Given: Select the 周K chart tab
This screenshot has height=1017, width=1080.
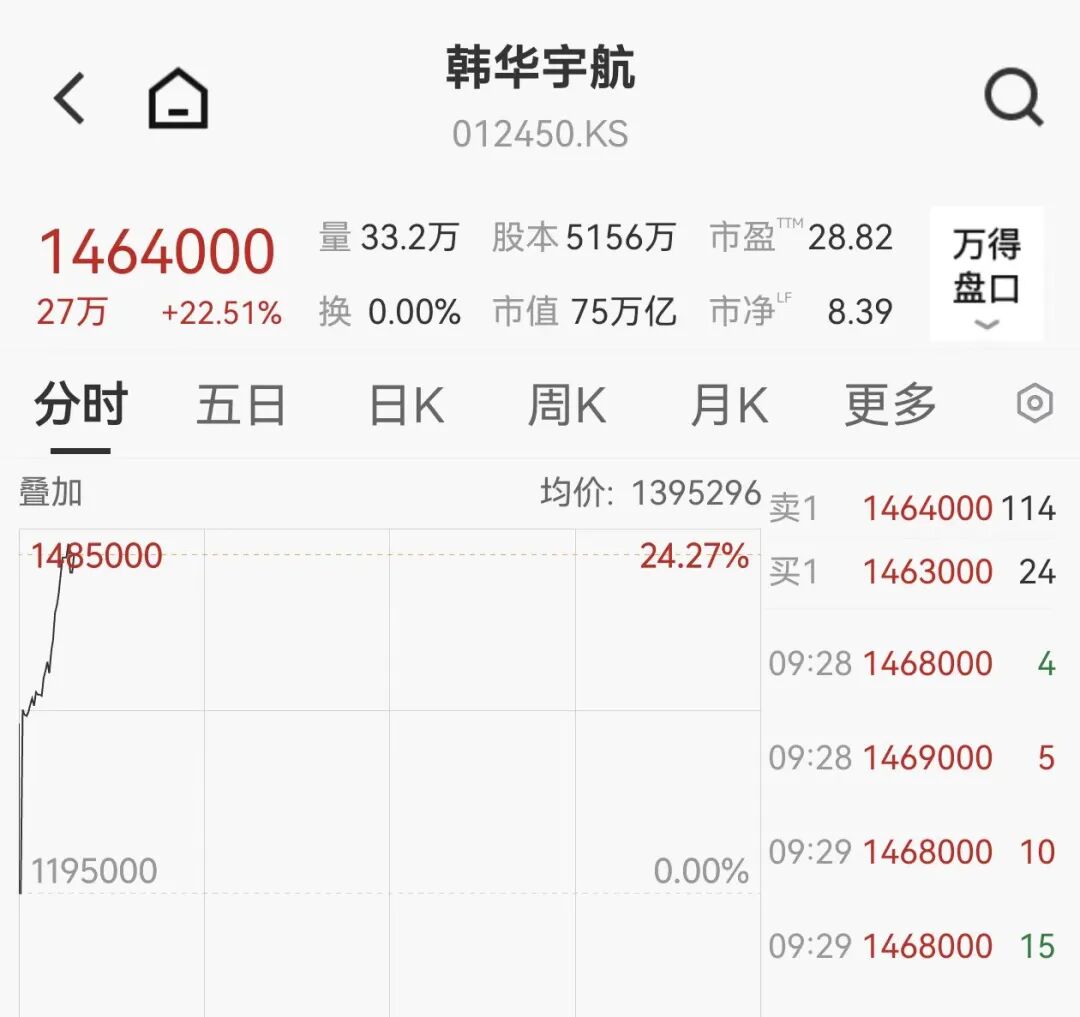Looking at the screenshot, I should point(566,406).
